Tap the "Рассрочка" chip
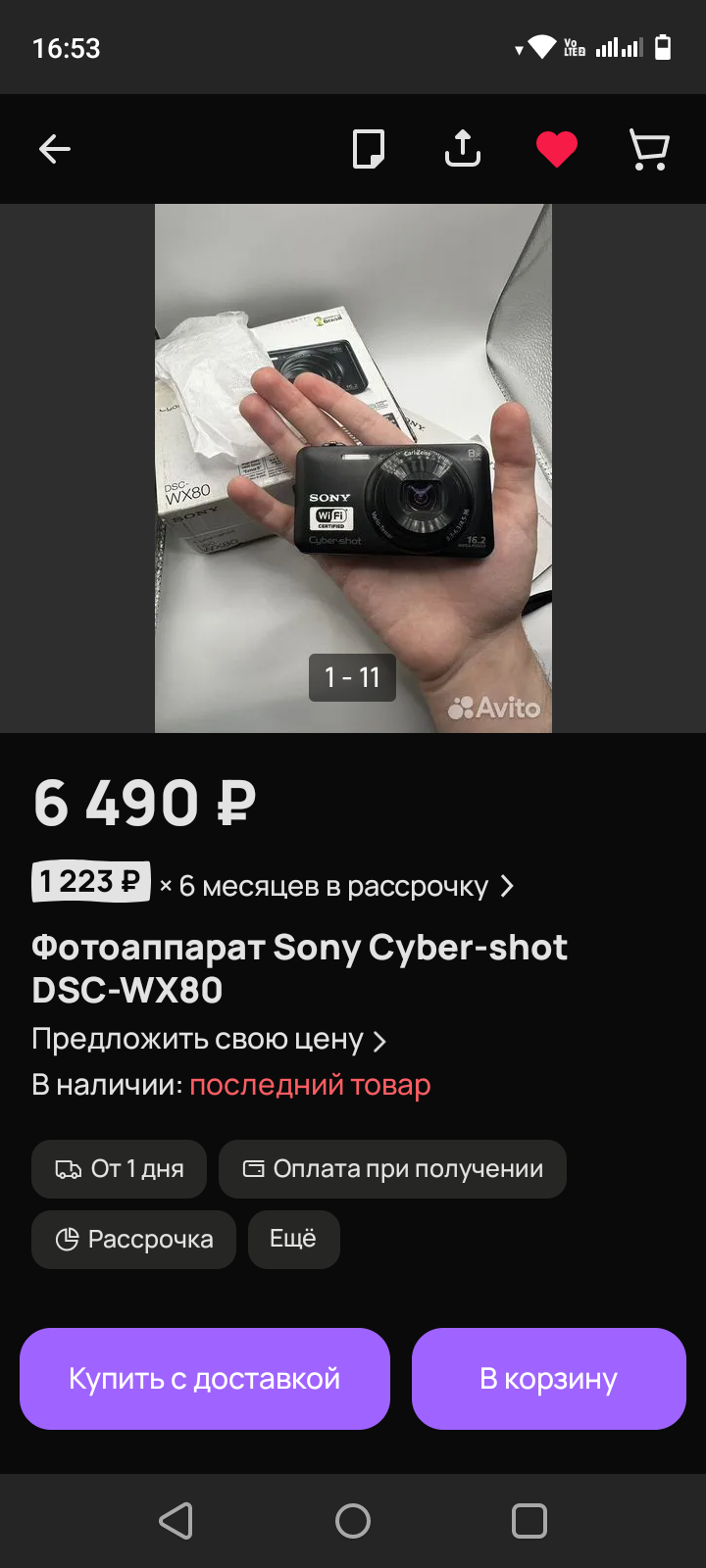Image resolution: width=706 pixels, height=1568 pixels. click(133, 1240)
